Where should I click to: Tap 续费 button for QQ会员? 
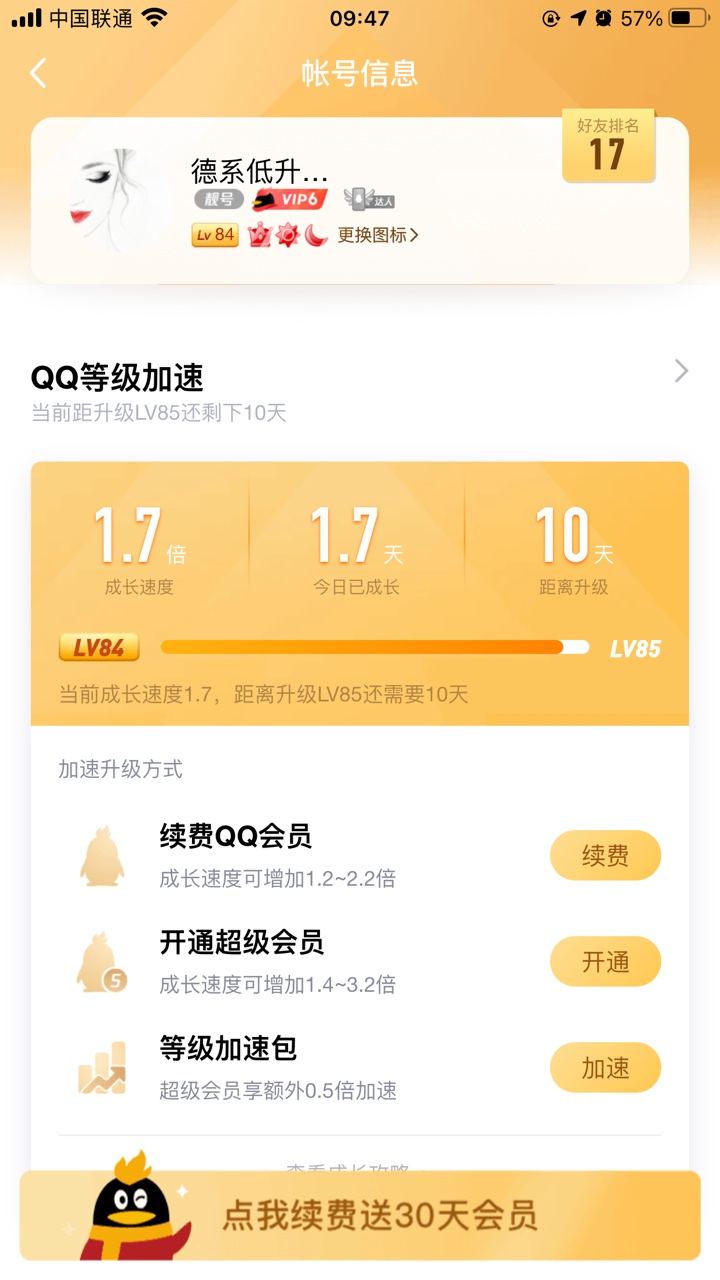click(605, 856)
